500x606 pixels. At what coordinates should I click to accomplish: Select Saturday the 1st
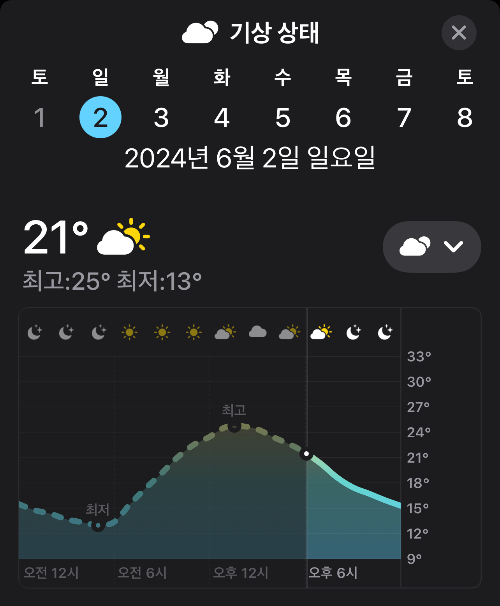point(39,117)
